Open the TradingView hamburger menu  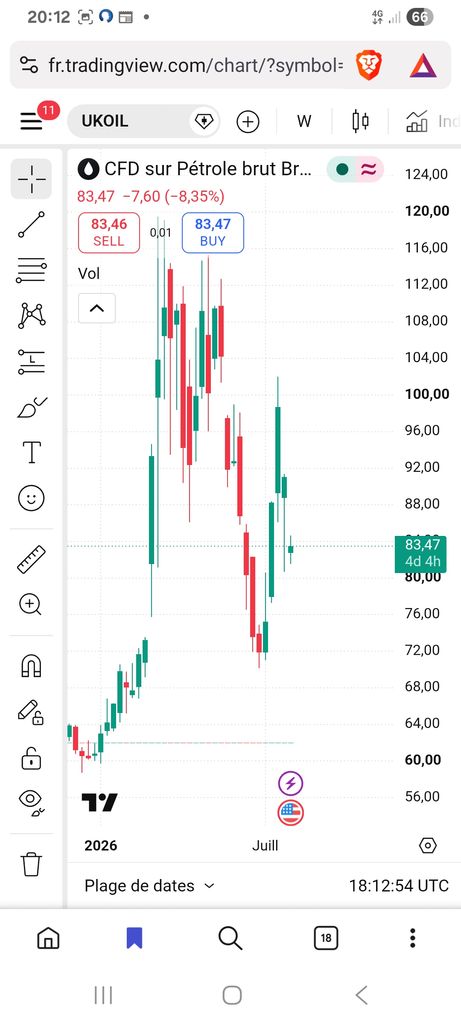pos(31,121)
